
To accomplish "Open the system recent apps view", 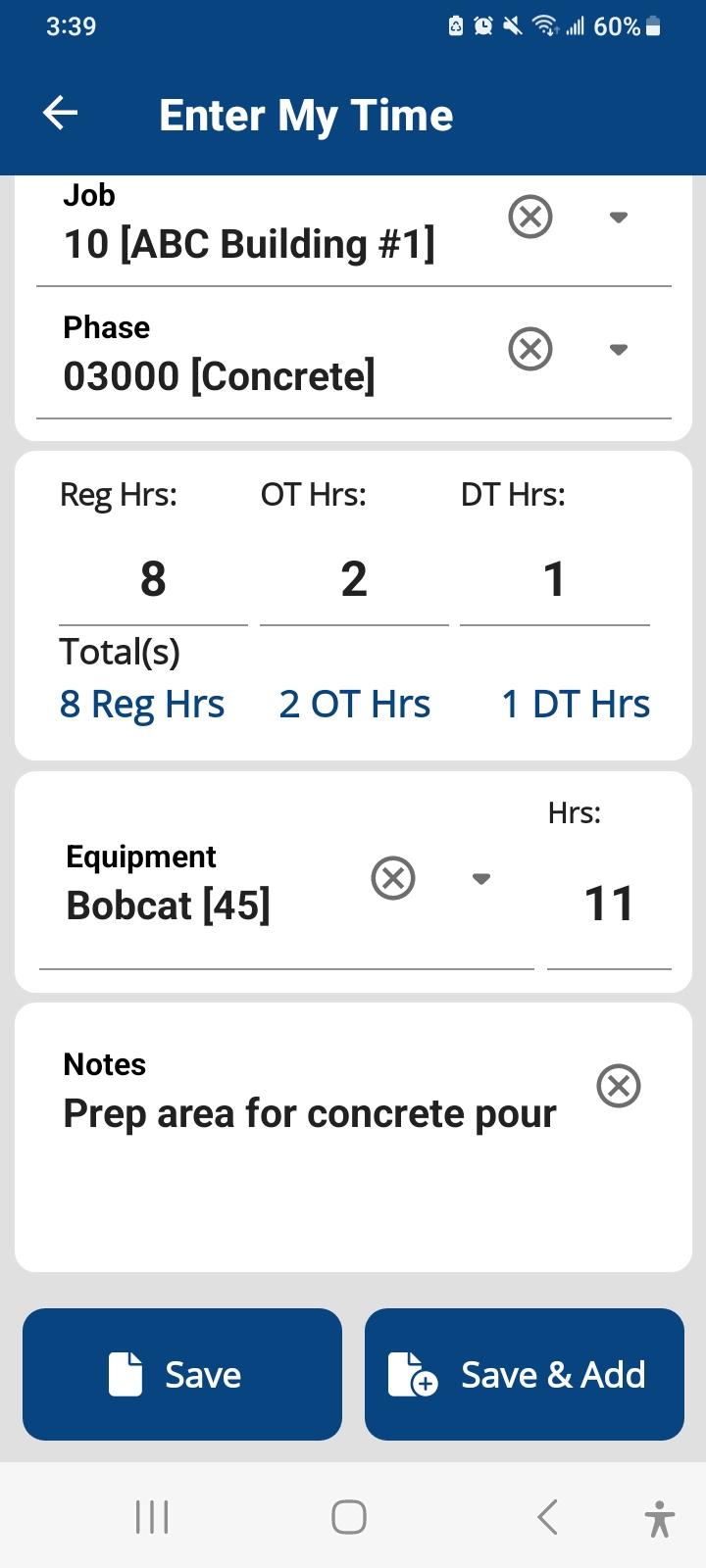I will [x=152, y=1517].
